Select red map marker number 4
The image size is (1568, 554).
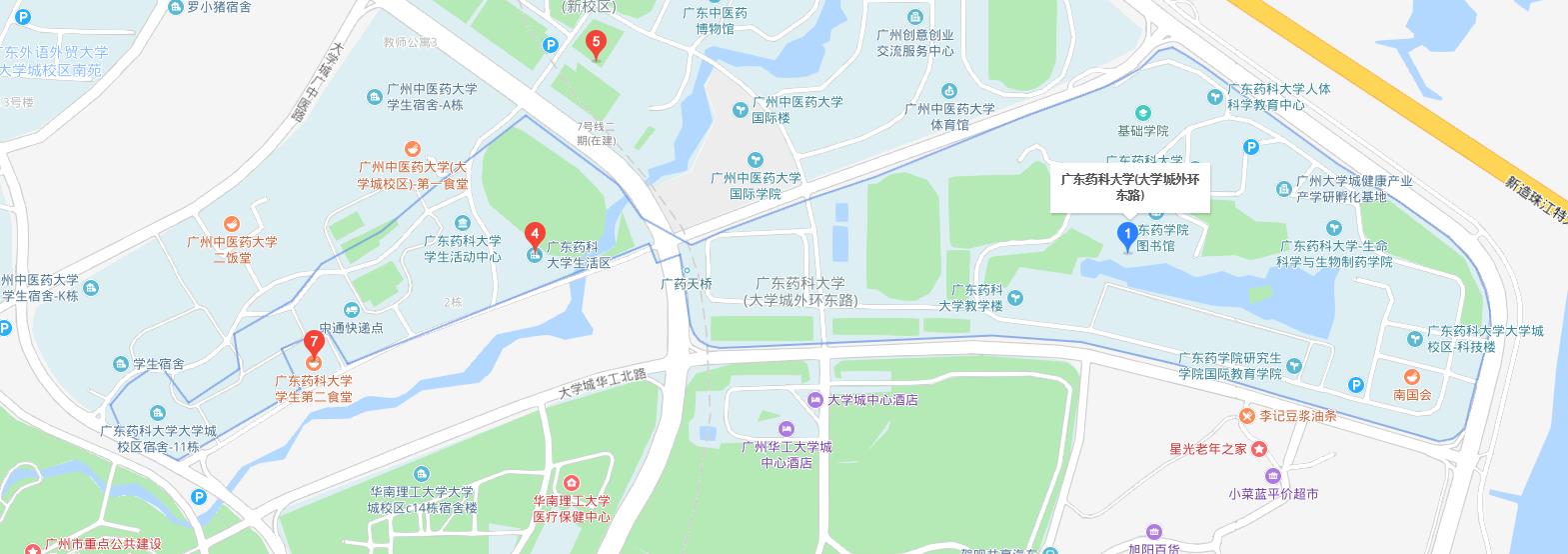(x=535, y=236)
